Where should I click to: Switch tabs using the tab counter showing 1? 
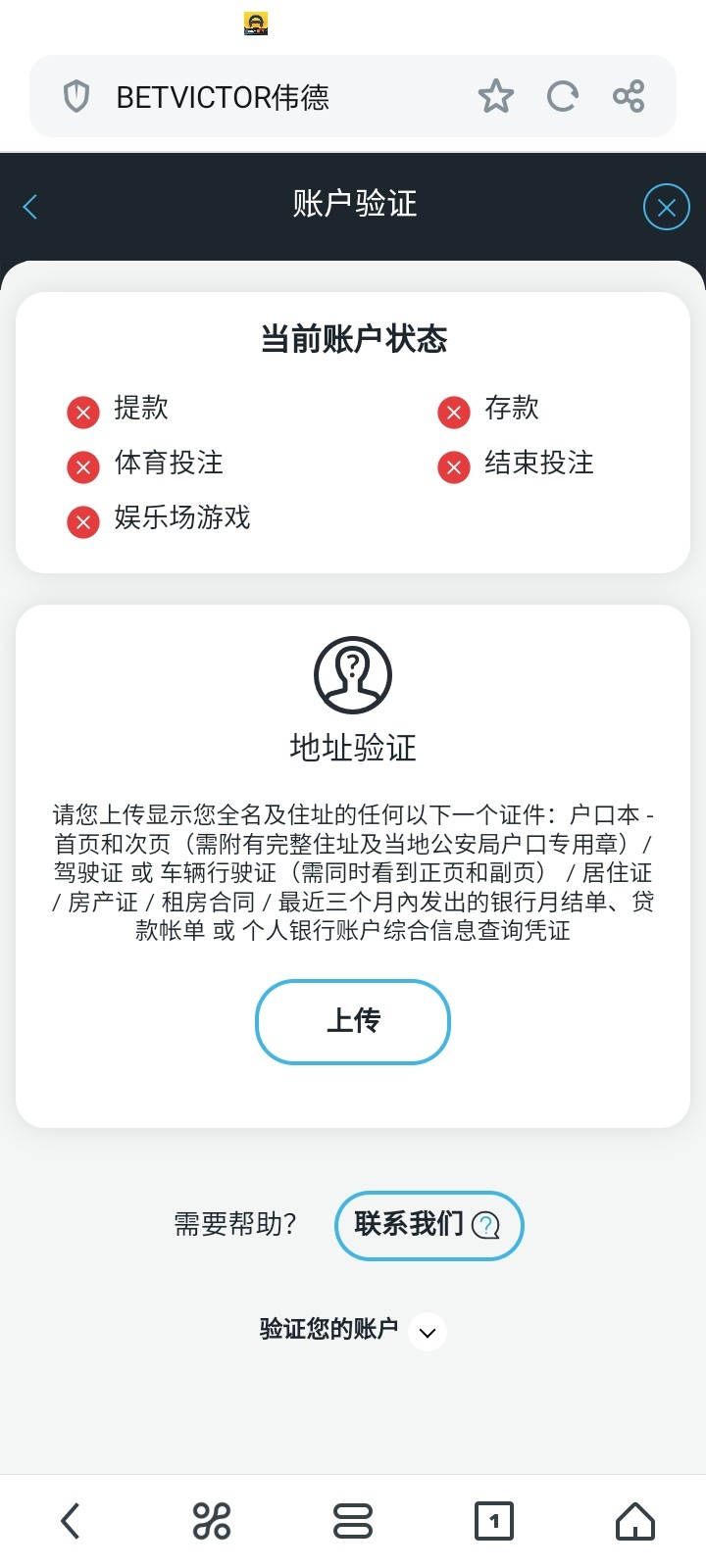click(x=494, y=1521)
